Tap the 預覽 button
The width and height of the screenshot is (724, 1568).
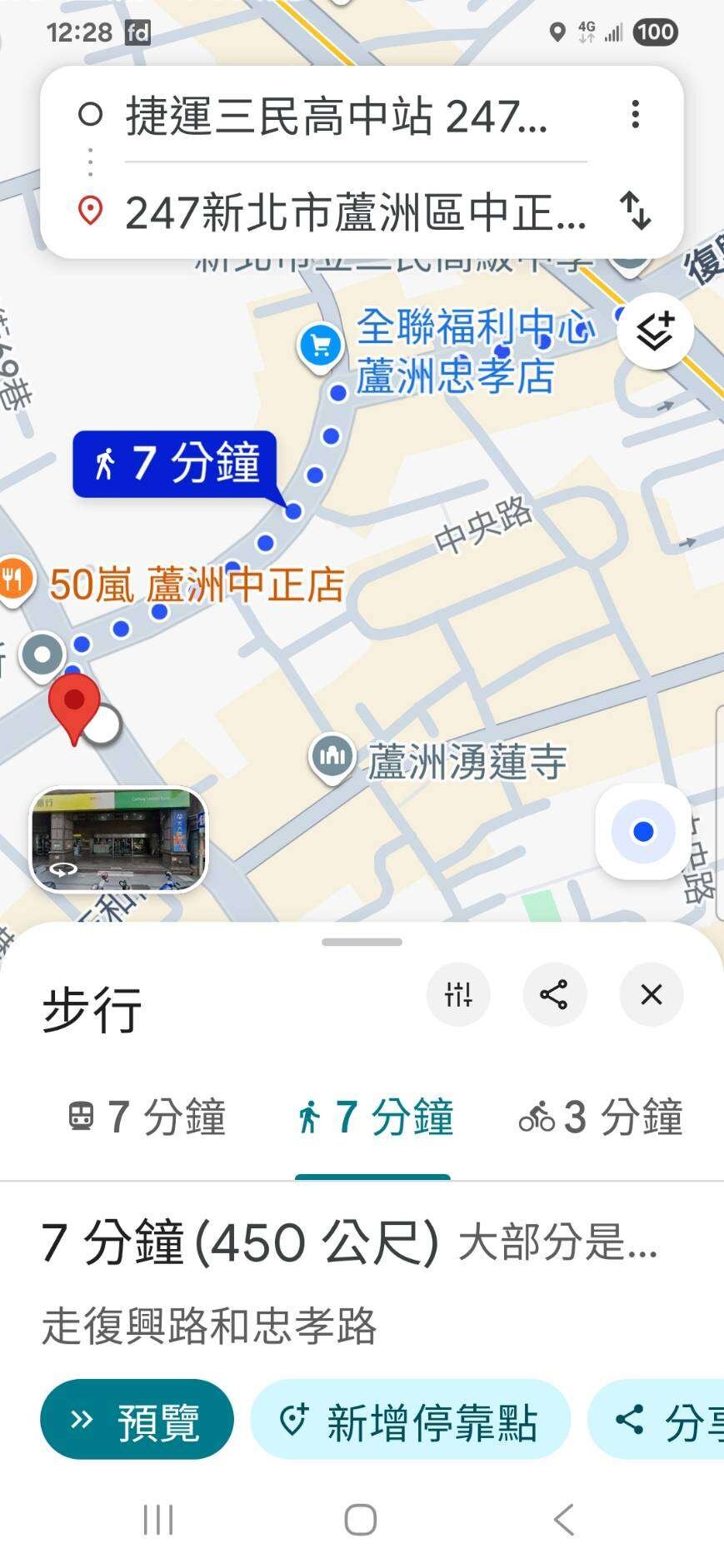(x=137, y=1420)
